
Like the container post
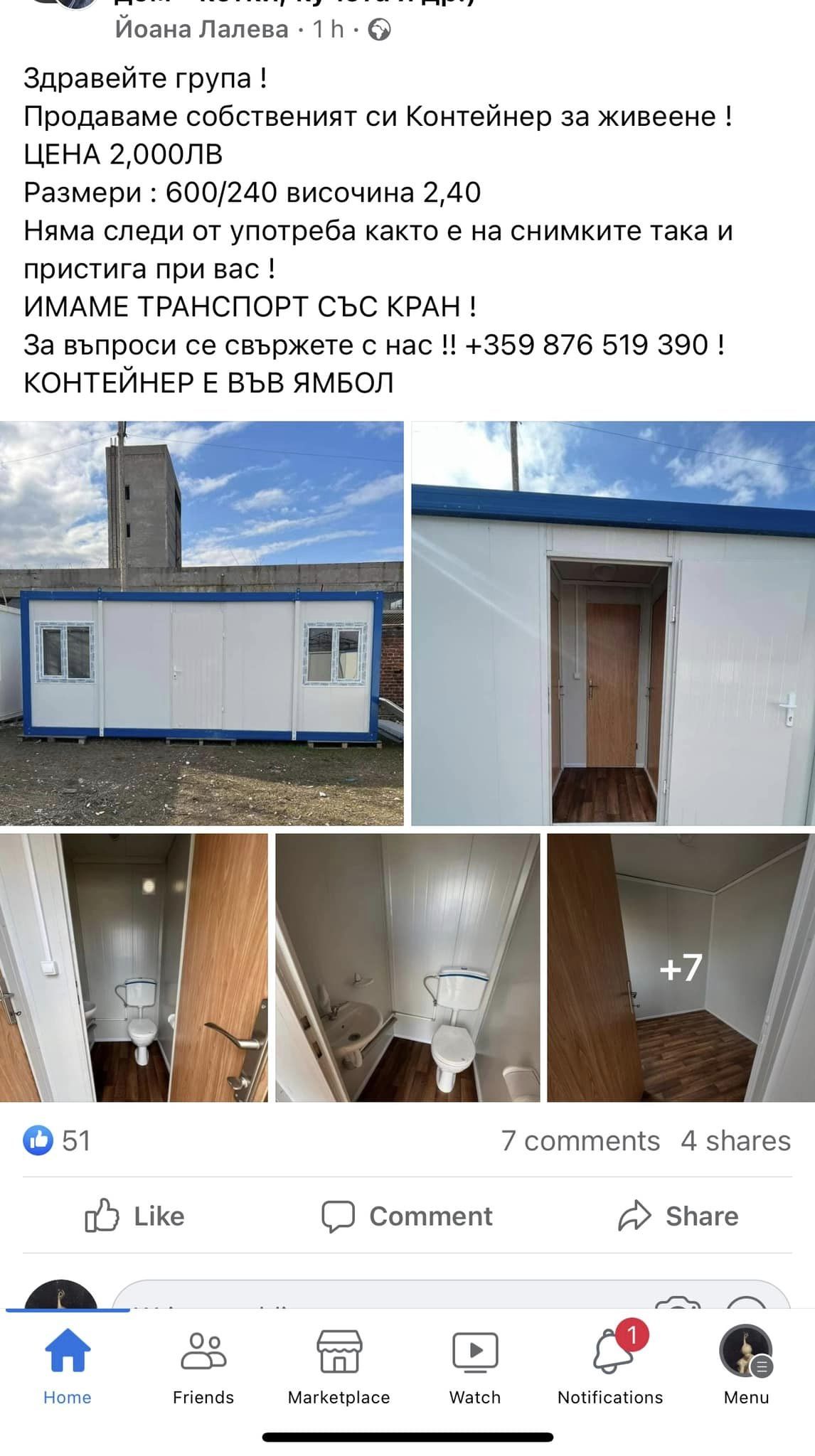pos(135,1216)
